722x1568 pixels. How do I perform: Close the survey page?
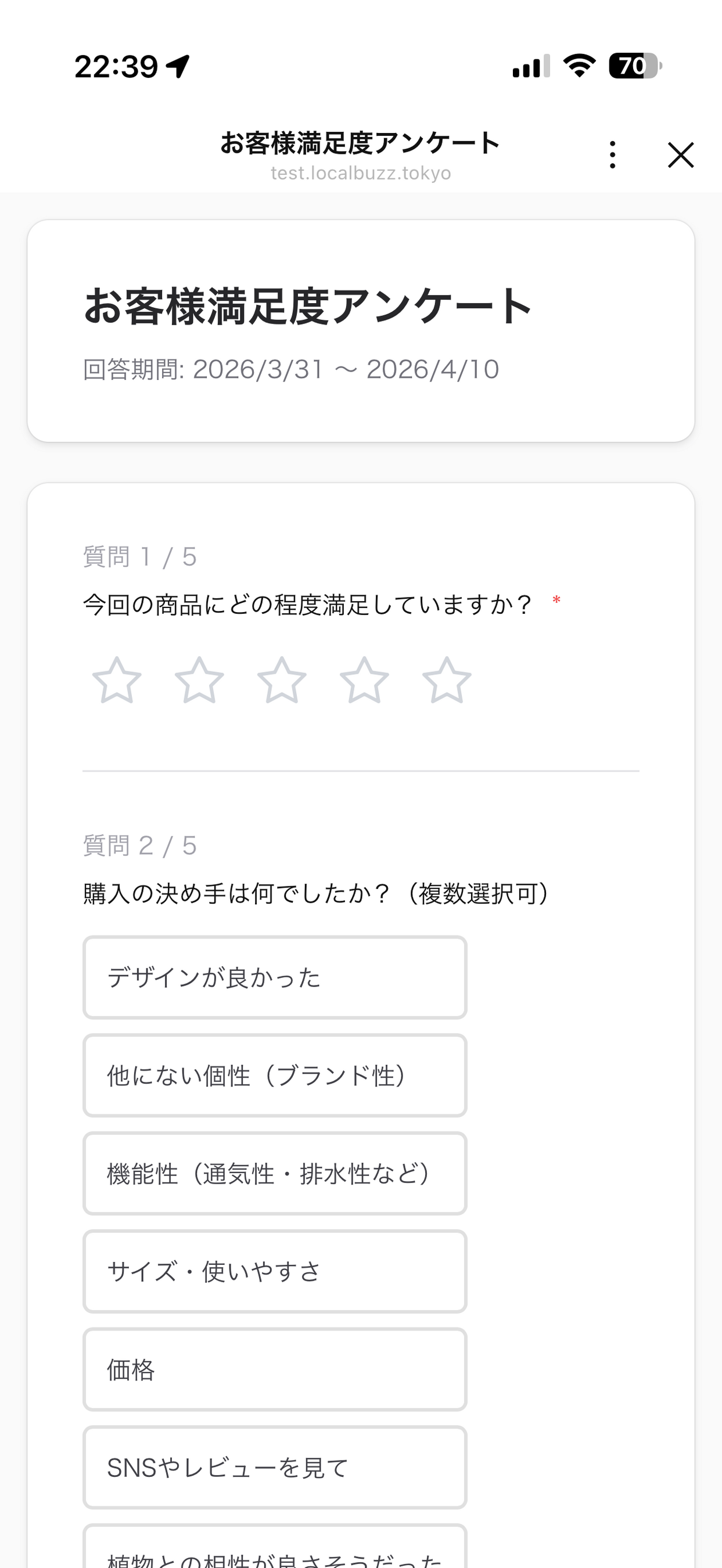(681, 154)
